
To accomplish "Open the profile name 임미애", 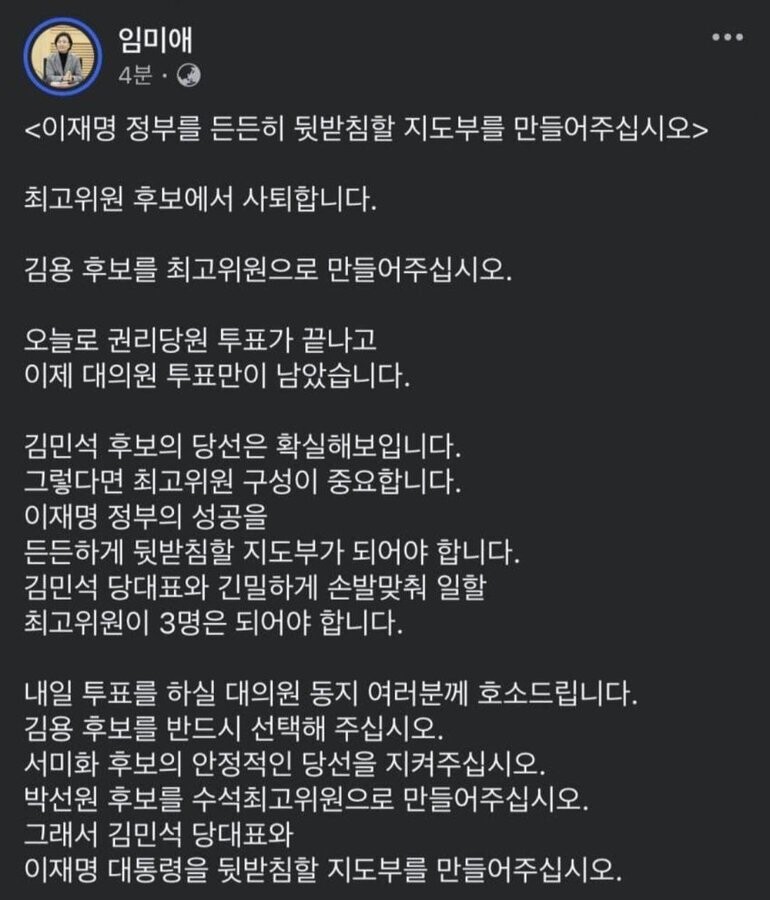I will point(155,40).
